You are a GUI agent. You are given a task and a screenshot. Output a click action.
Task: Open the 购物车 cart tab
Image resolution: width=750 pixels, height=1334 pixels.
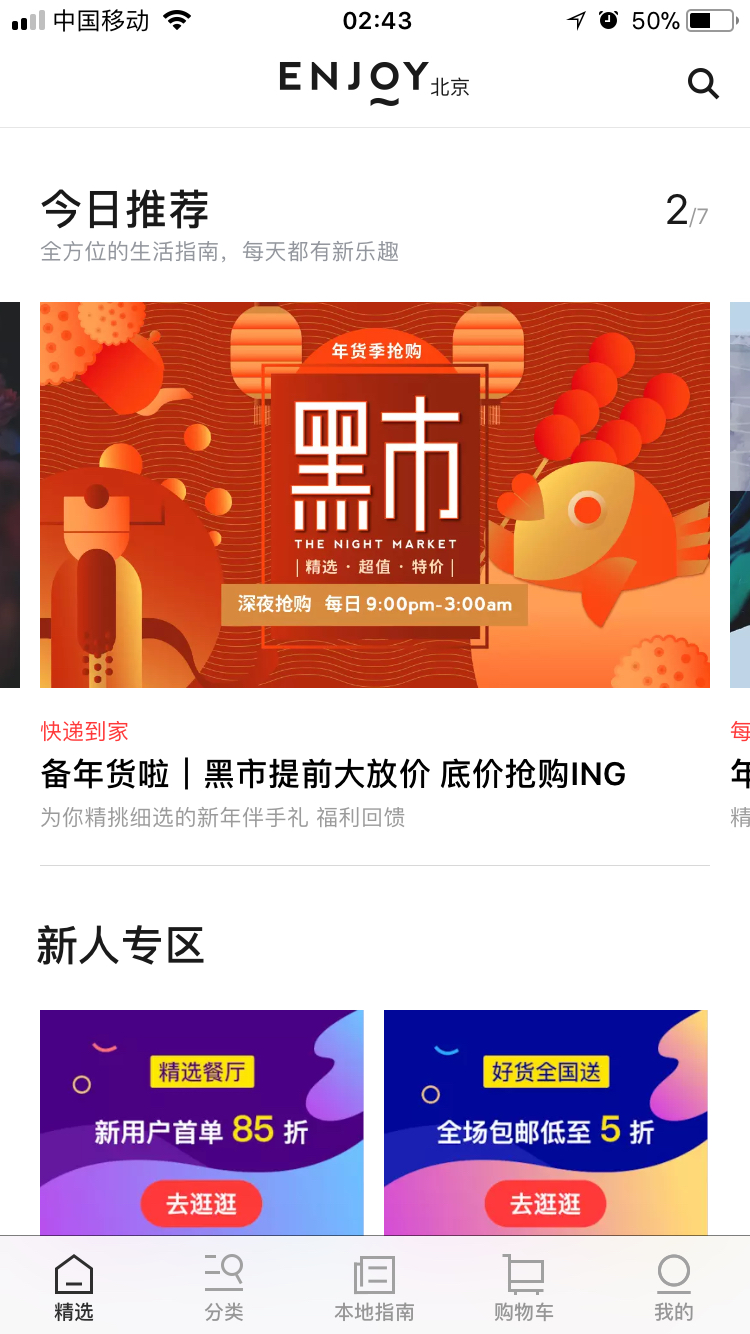pos(524,1289)
